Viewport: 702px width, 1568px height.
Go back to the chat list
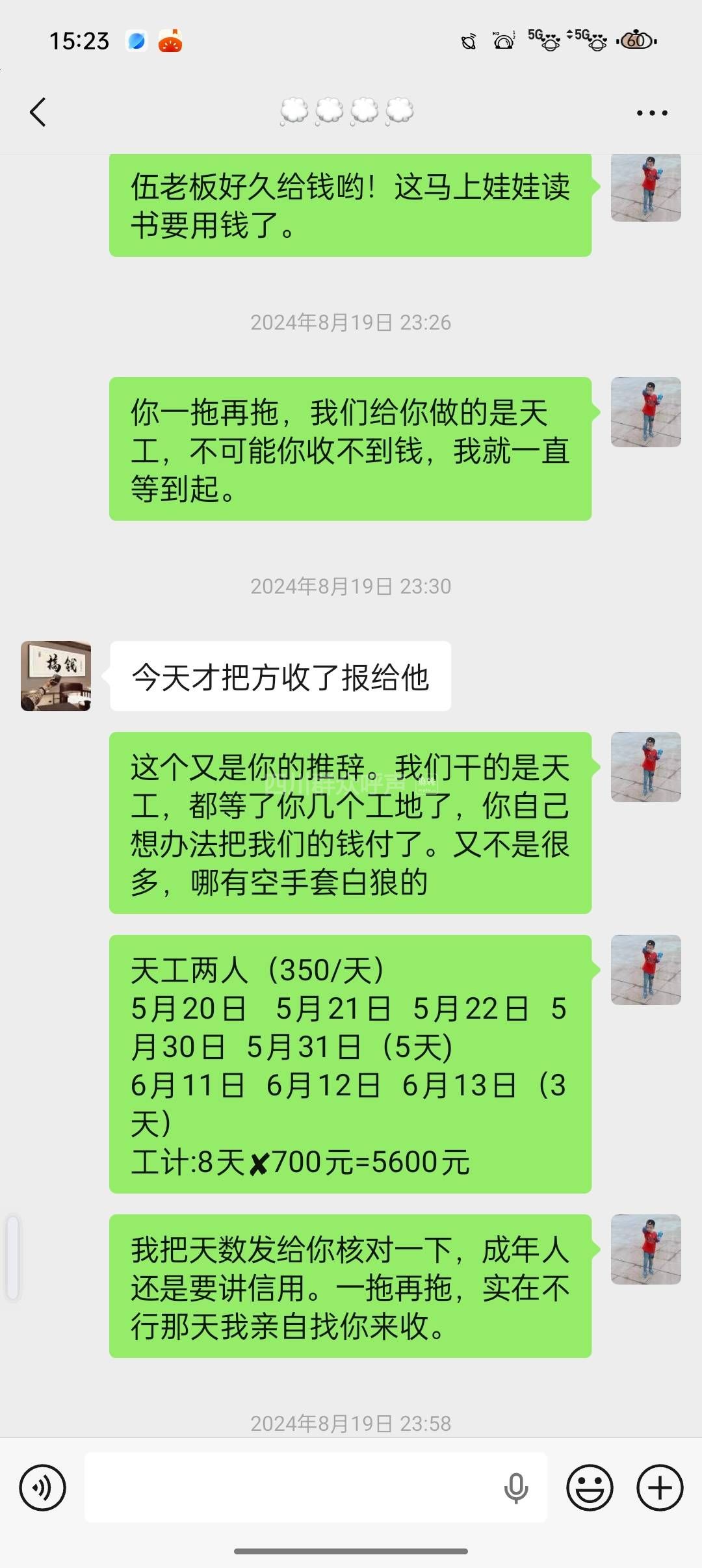[x=38, y=112]
